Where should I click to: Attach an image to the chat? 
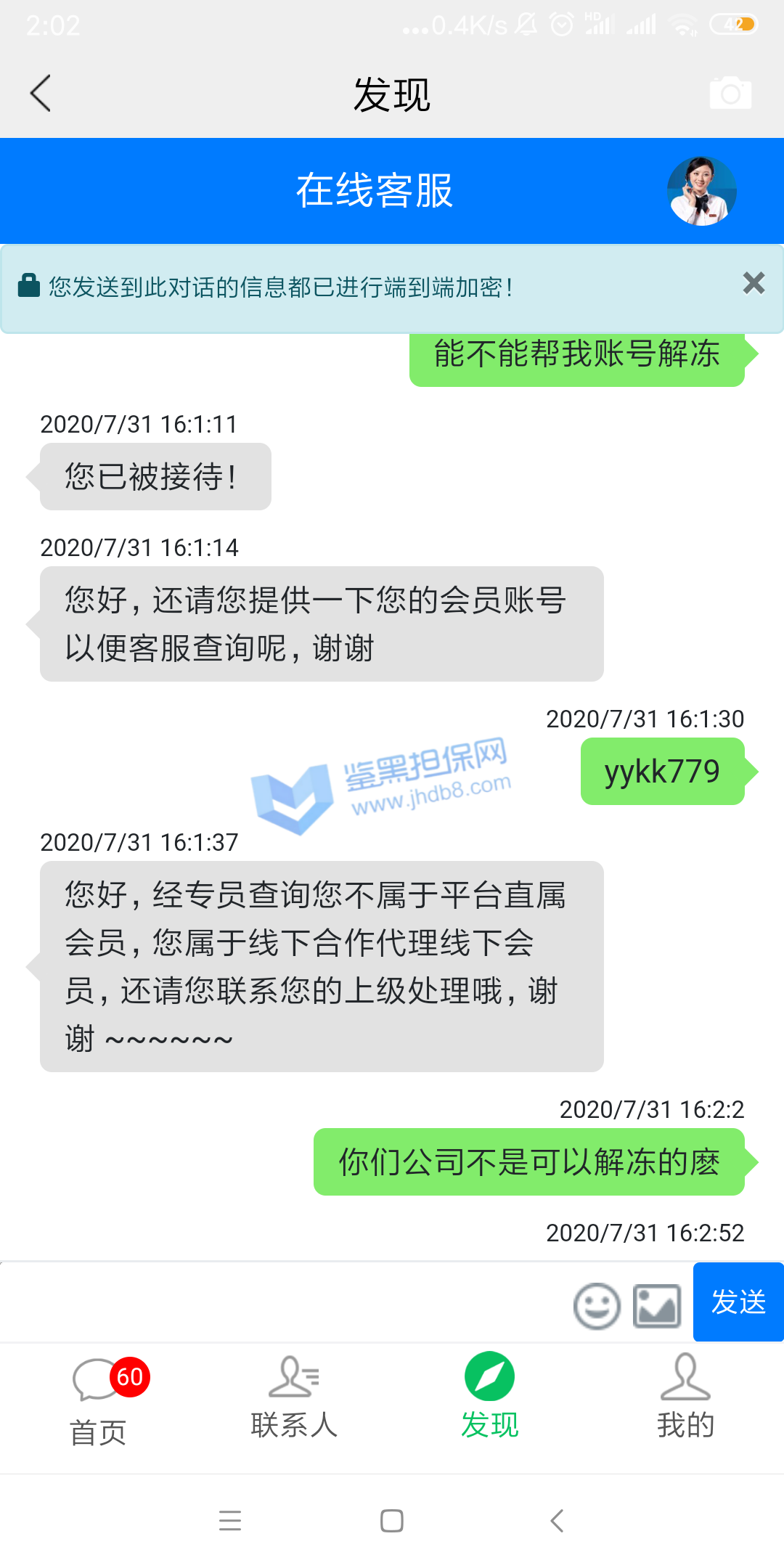(x=657, y=1306)
